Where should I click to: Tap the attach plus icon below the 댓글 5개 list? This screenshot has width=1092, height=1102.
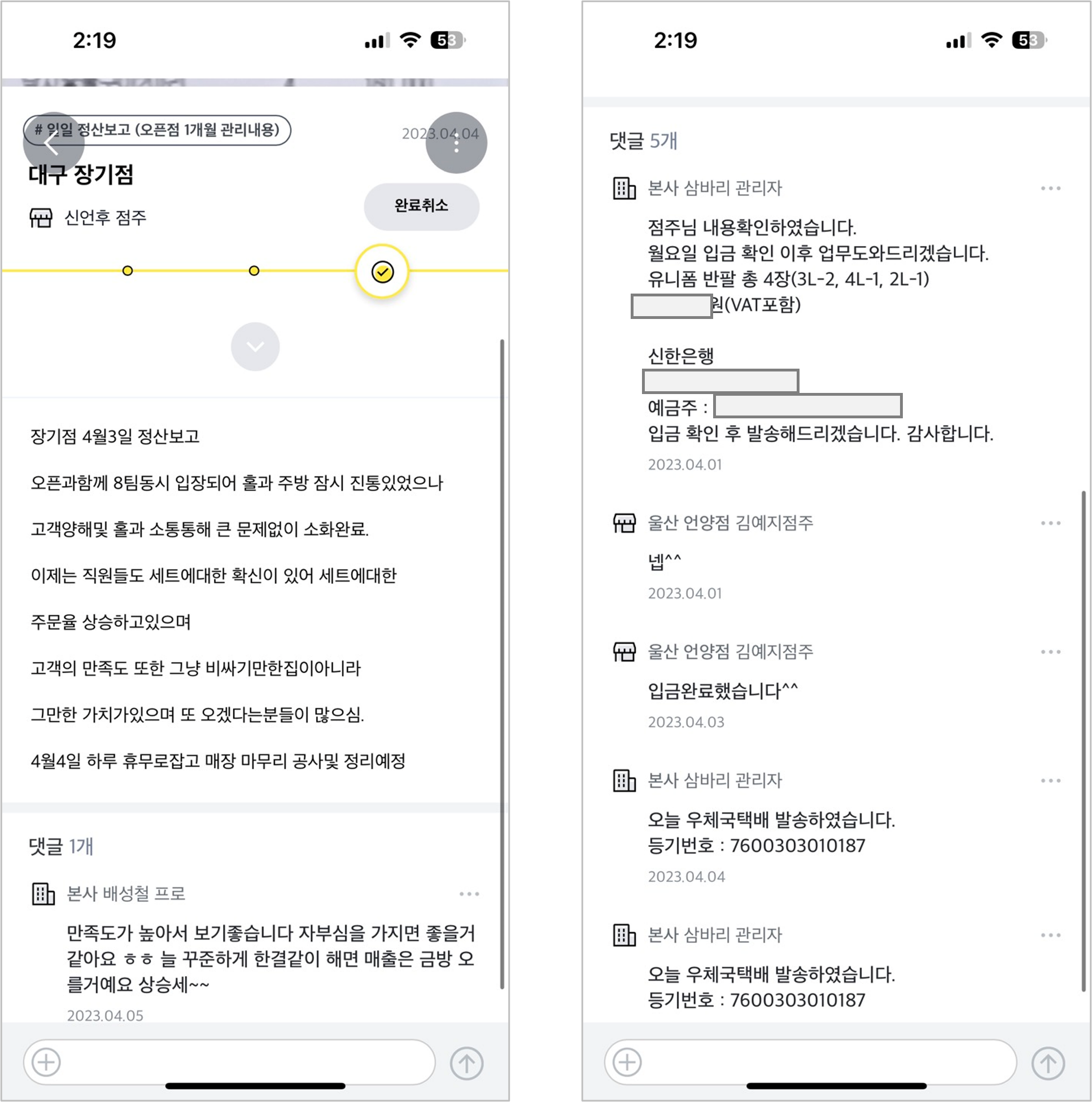coord(627,1062)
